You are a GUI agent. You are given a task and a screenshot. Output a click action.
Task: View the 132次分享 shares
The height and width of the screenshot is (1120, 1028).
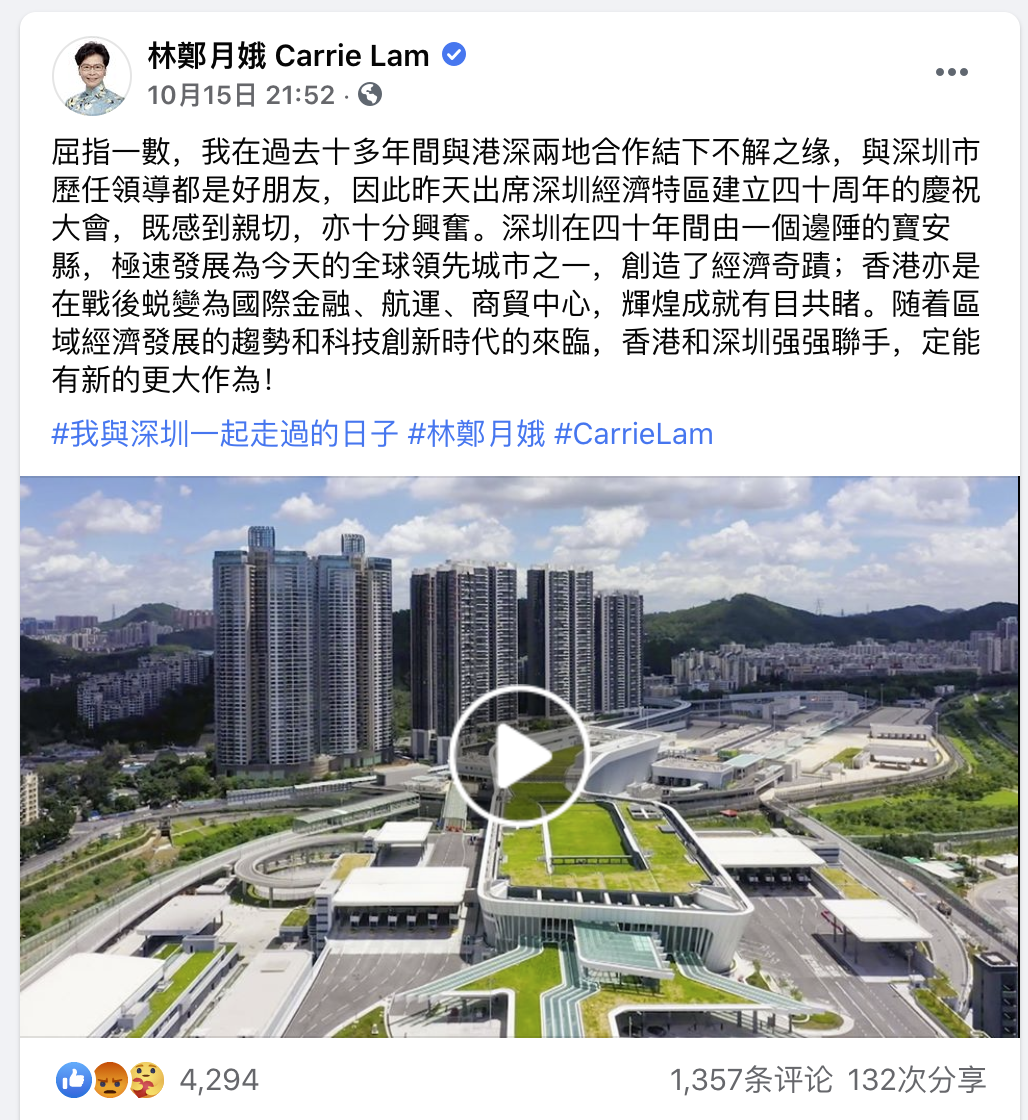(x=917, y=1080)
